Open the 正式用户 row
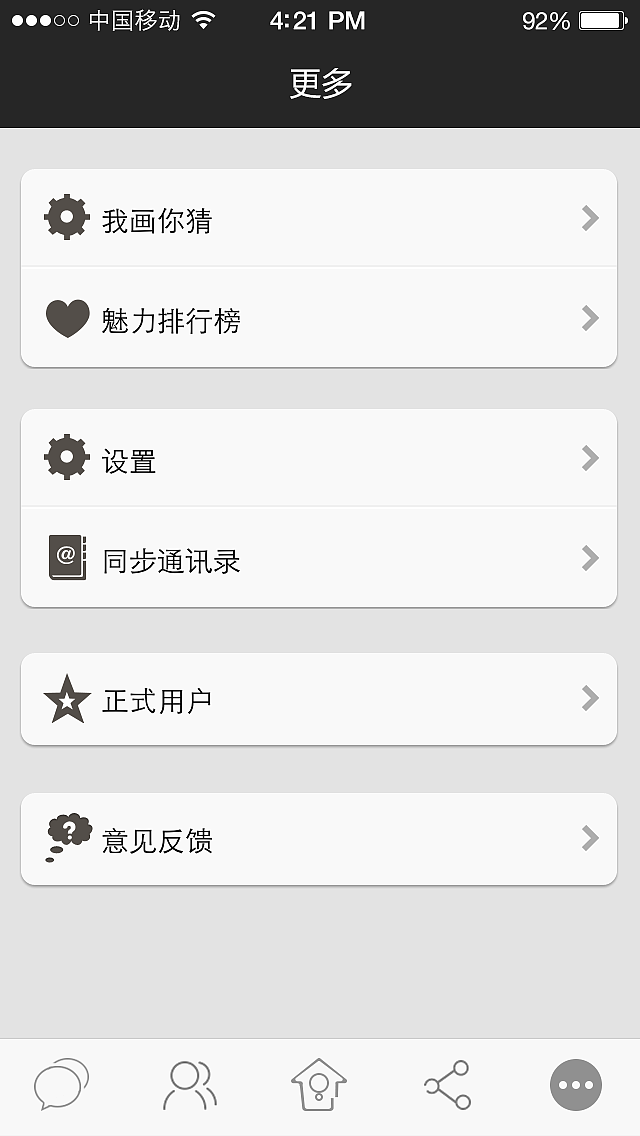640x1136 pixels. (318, 699)
